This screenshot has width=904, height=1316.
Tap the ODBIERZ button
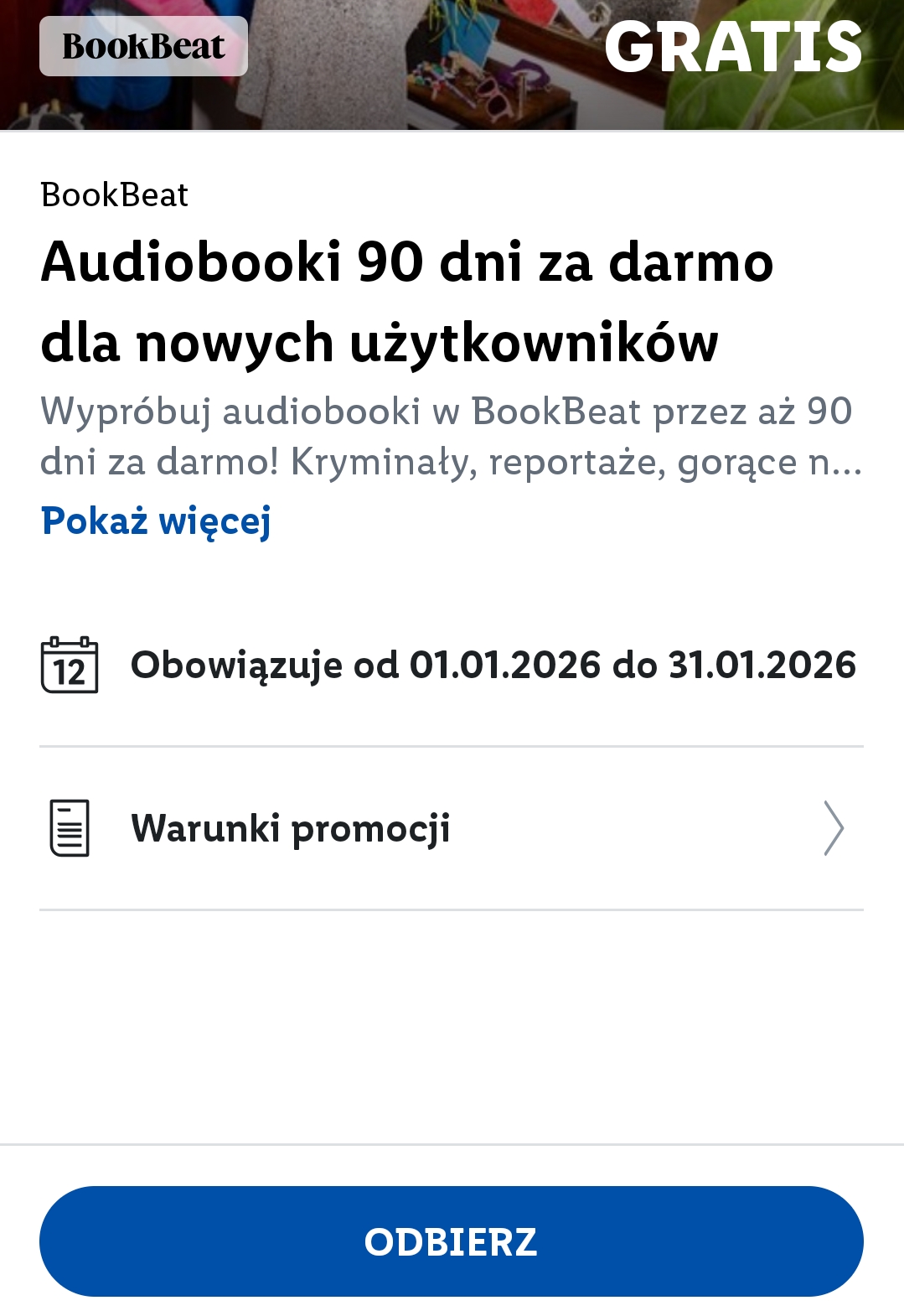tap(451, 1241)
